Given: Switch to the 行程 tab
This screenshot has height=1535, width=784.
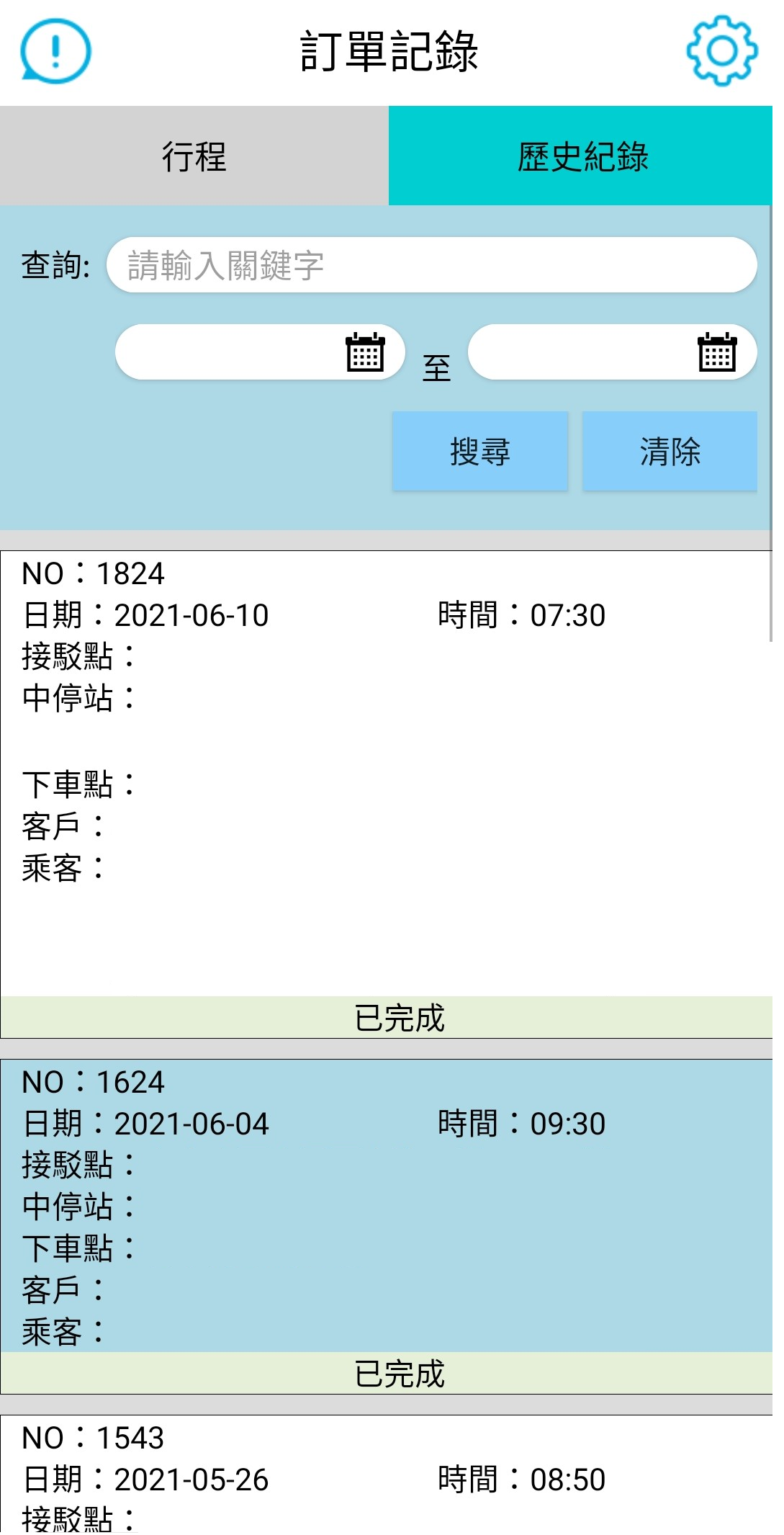Looking at the screenshot, I should click(194, 156).
